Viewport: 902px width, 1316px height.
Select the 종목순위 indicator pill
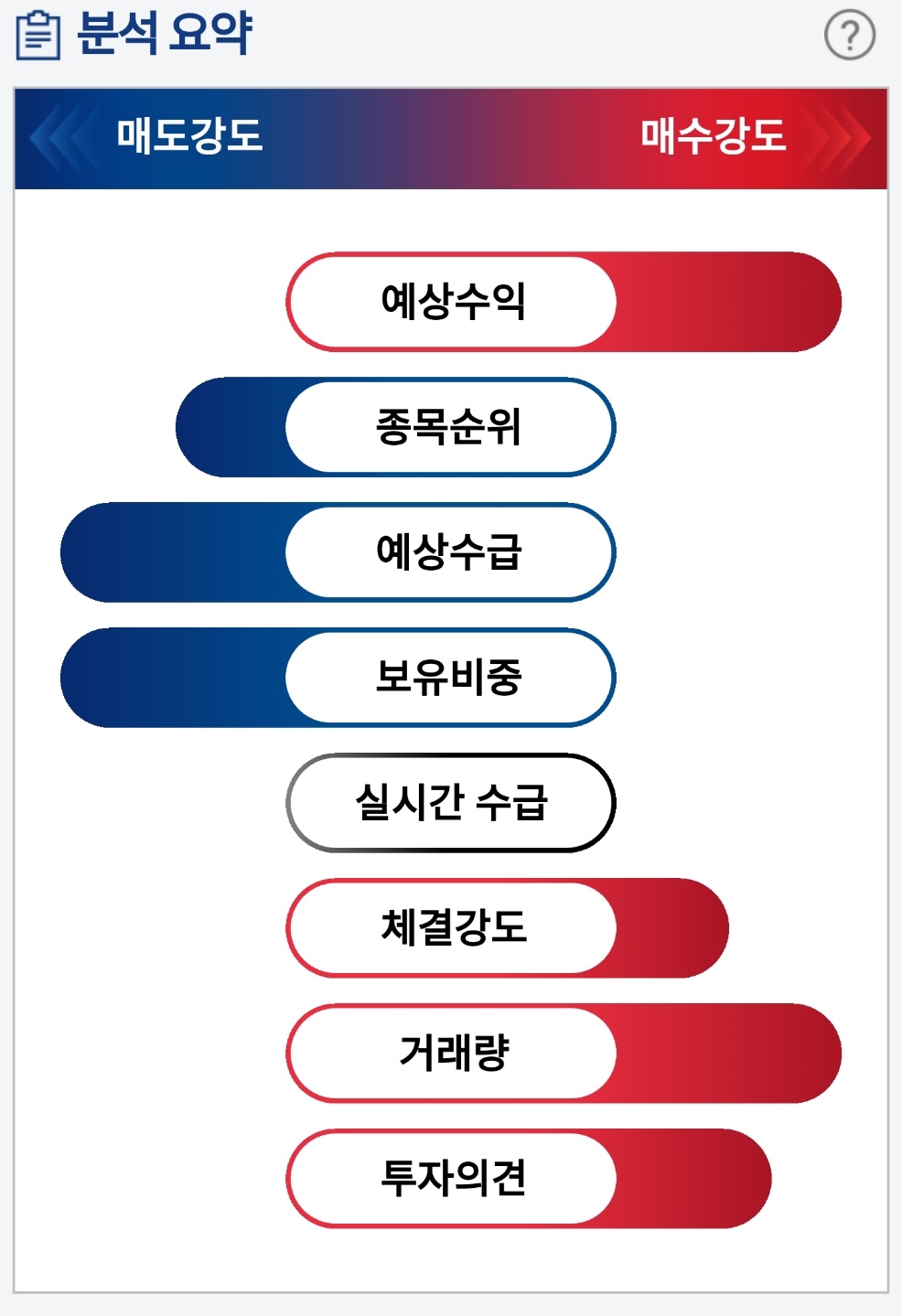point(451,427)
